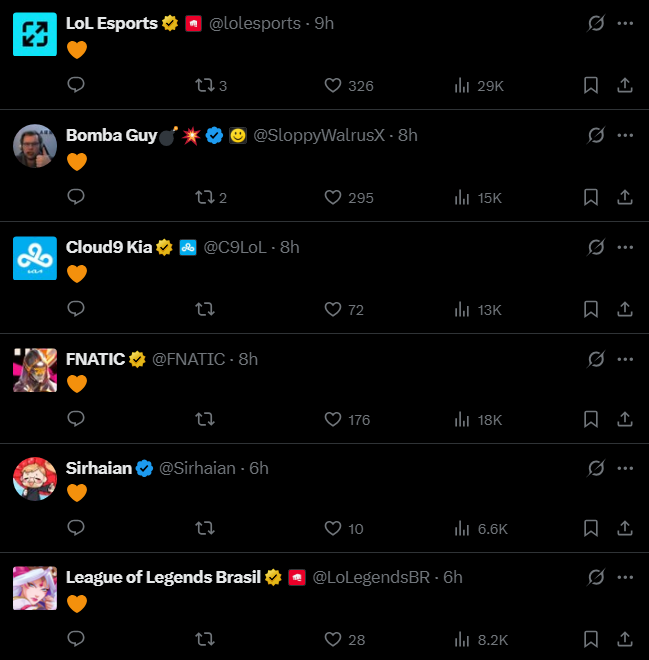Open the Grok icon on Bomba Guy's post
Viewport: 649px width, 660px height.
click(x=595, y=135)
